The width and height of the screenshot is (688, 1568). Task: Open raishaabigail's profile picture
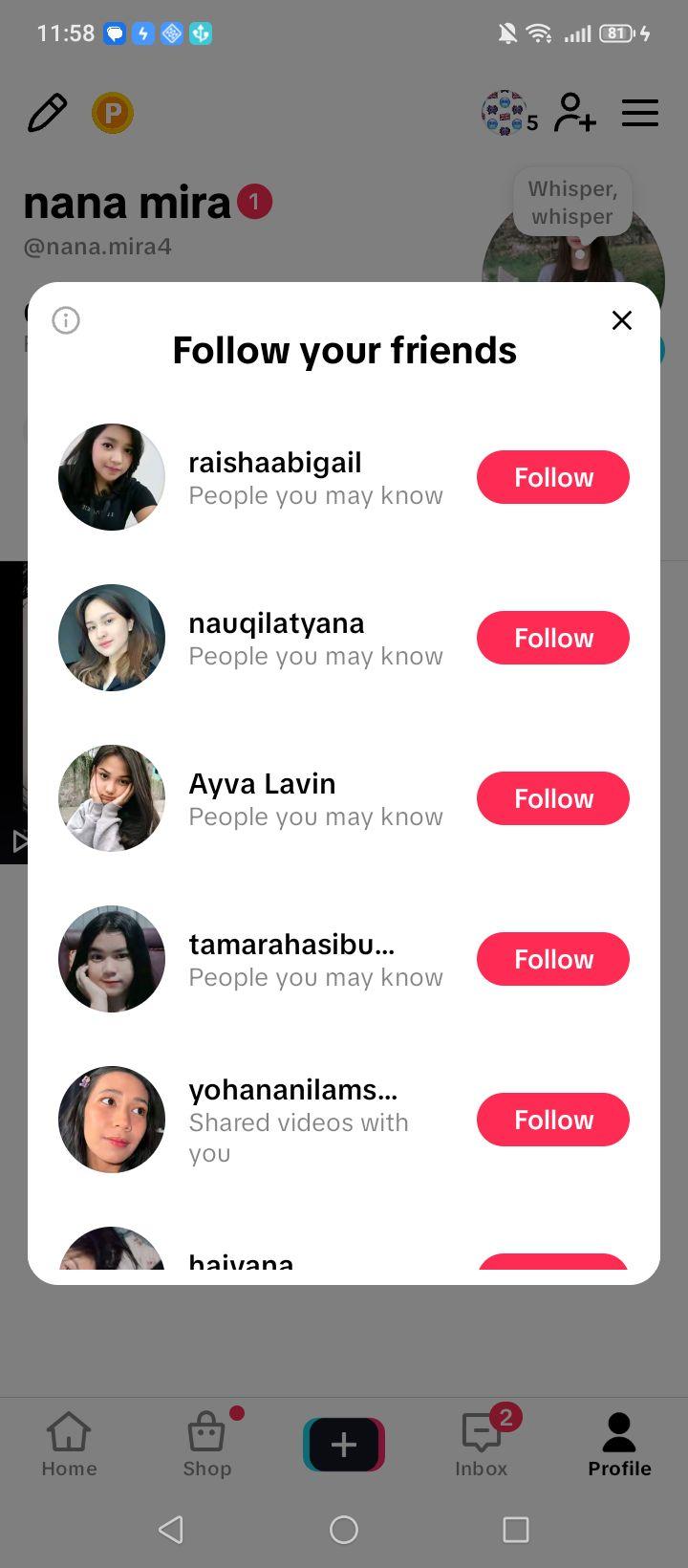[112, 477]
